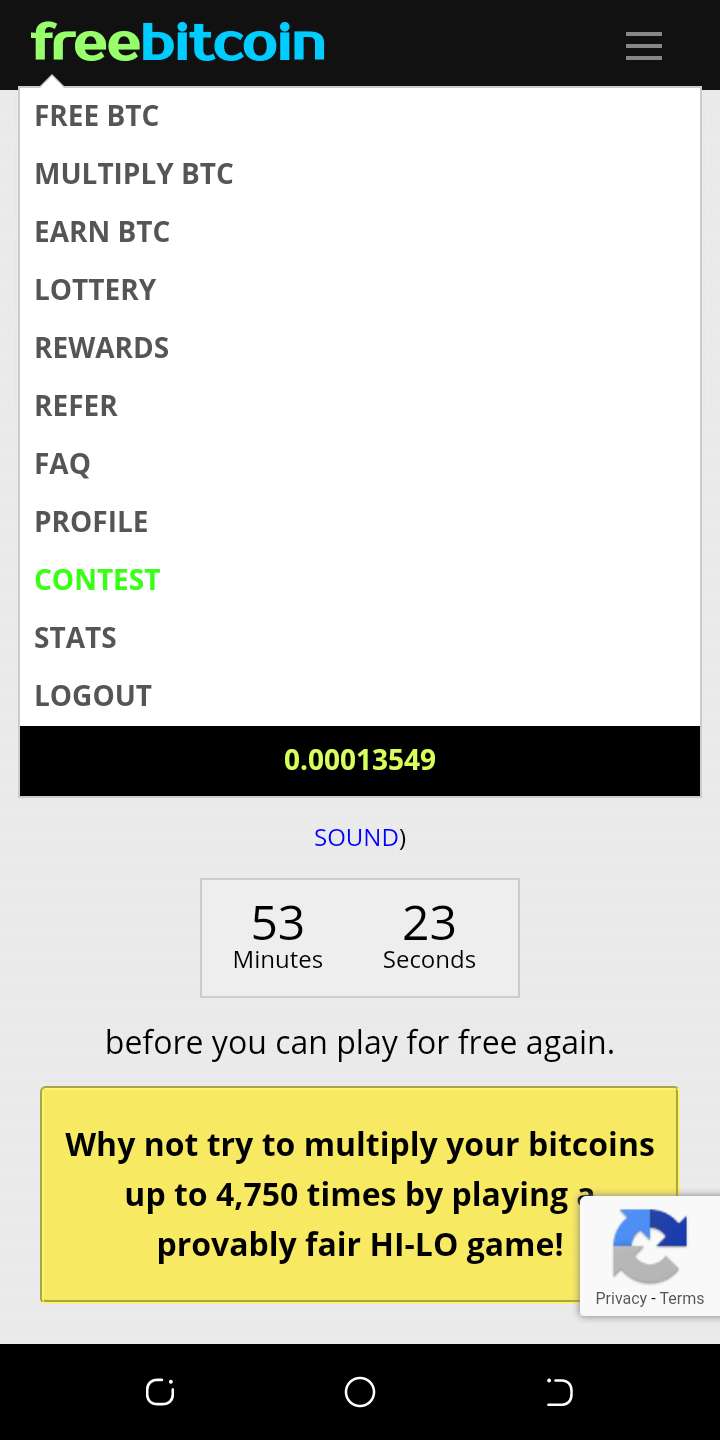Image resolution: width=720 pixels, height=1440 pixels.
Task: Open the LOTTERY section
Action: [x=95, y=289]
